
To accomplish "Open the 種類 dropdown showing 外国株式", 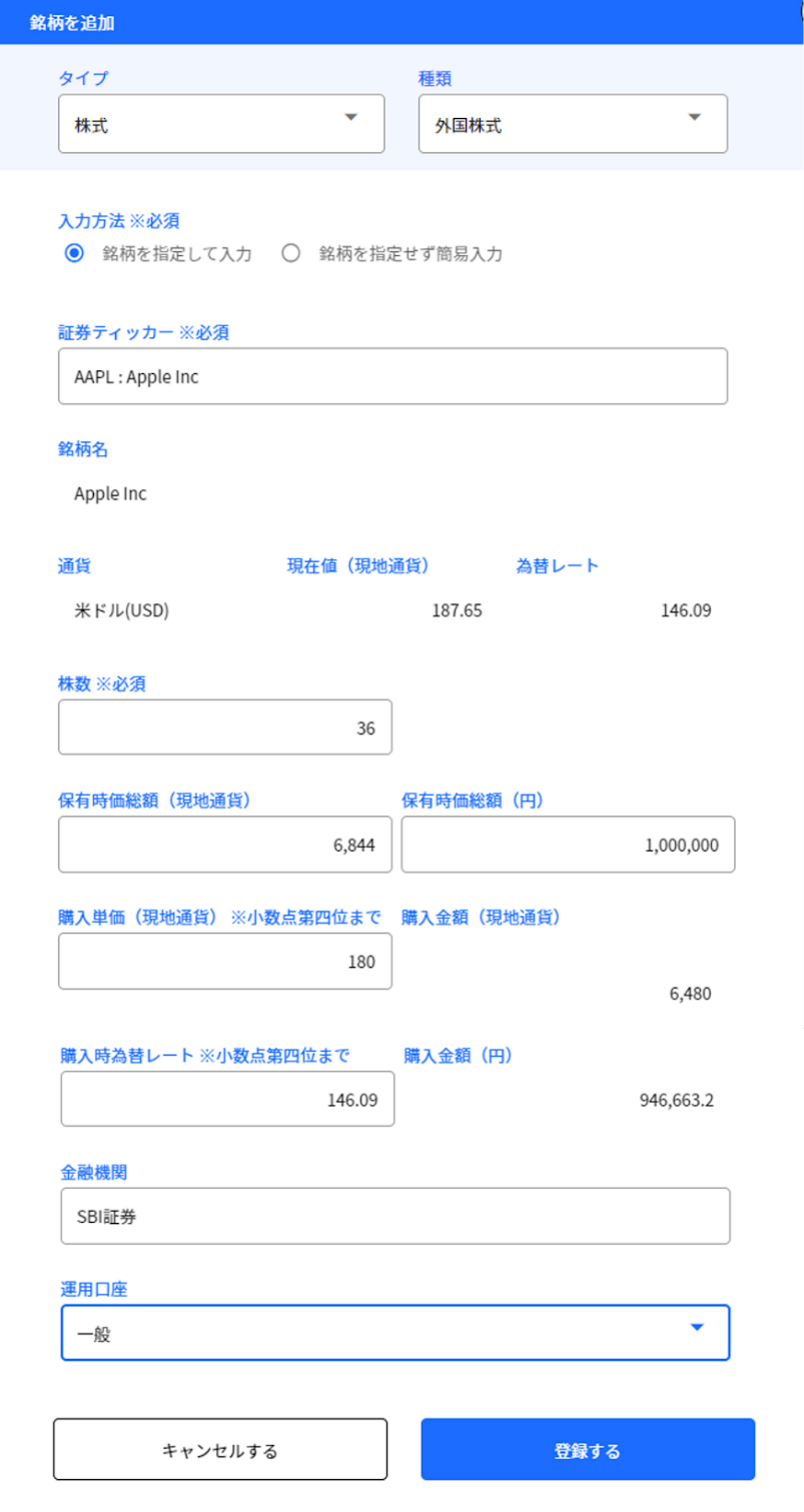I will pos(573,124).
